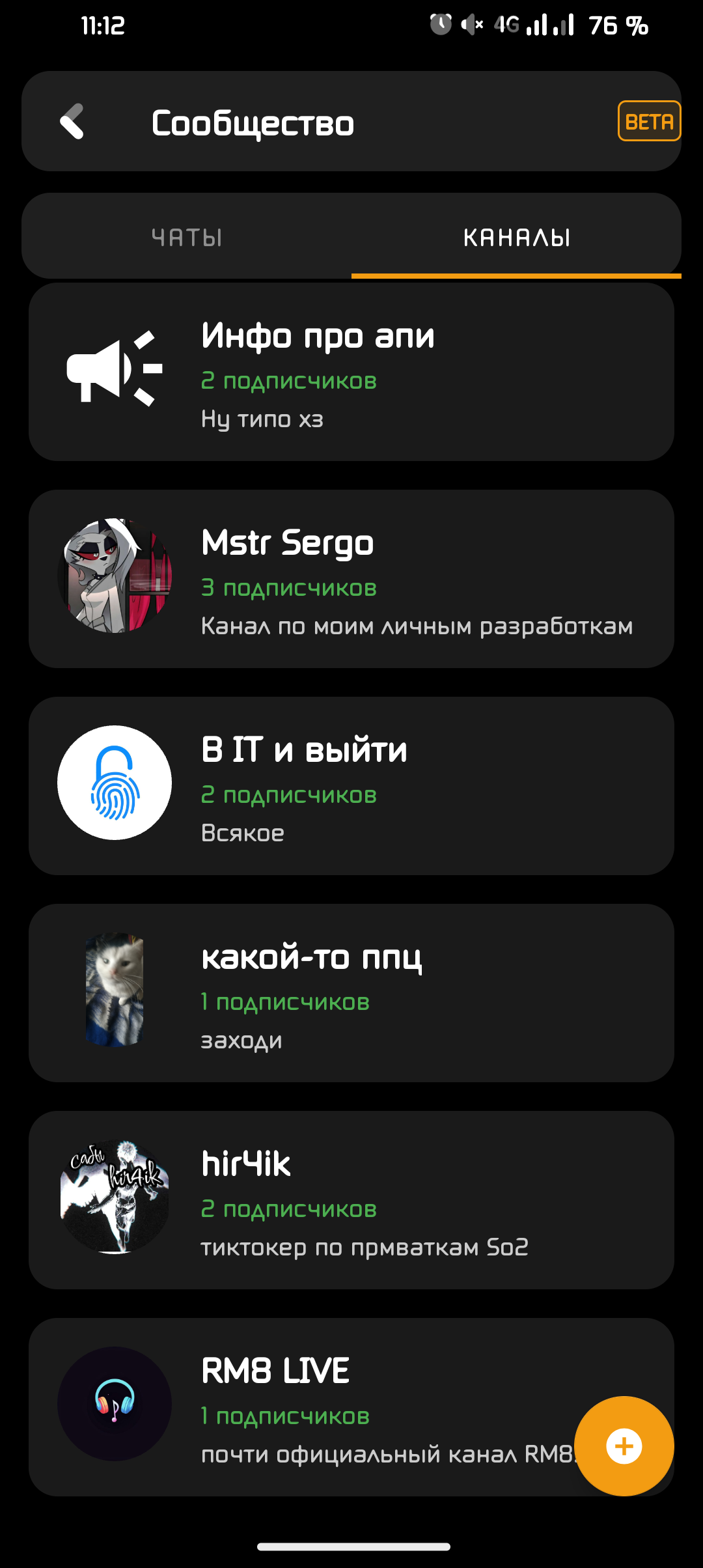
Task: Open the Инфо про апи channel entry
Action: [351, 371]
